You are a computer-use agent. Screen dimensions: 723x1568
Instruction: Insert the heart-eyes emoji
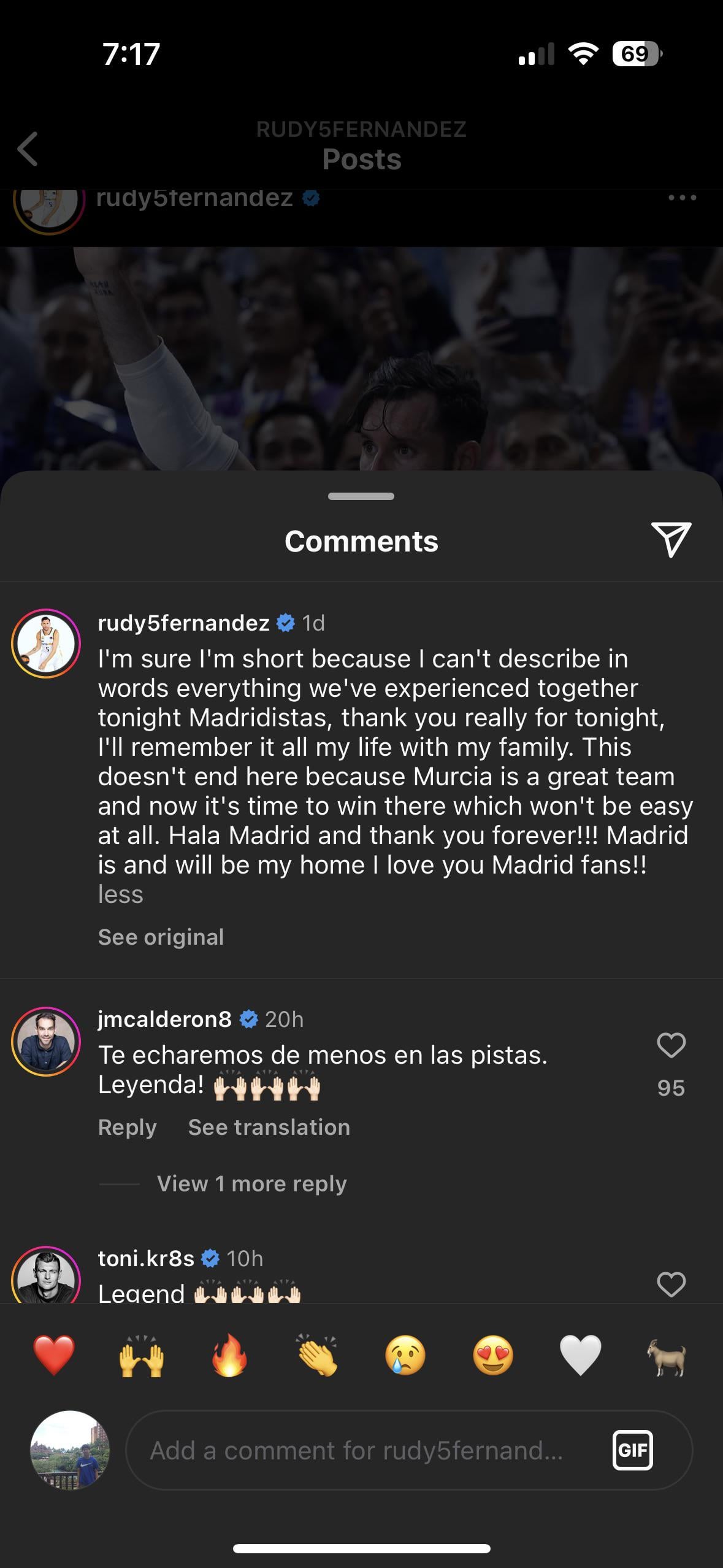[492, 1355]
